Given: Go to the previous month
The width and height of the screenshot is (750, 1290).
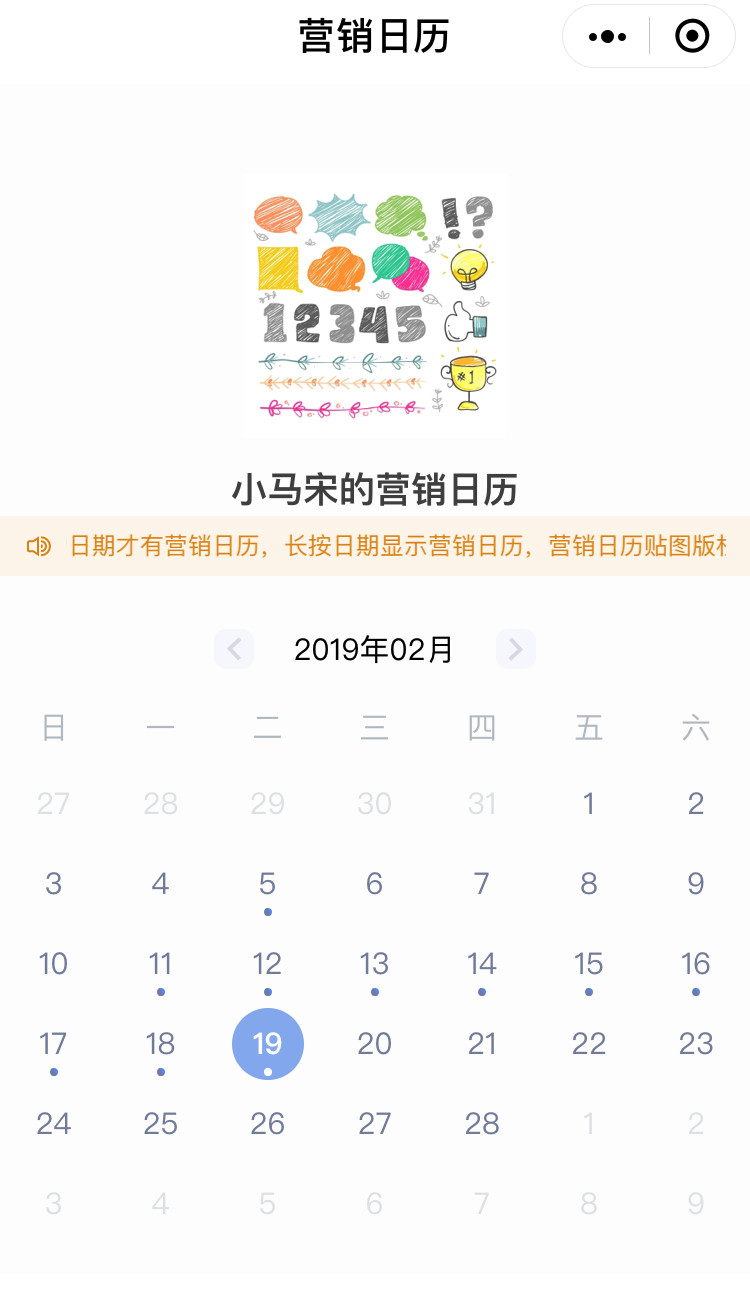Looking at the screenshot, I should tap(234, 649).
